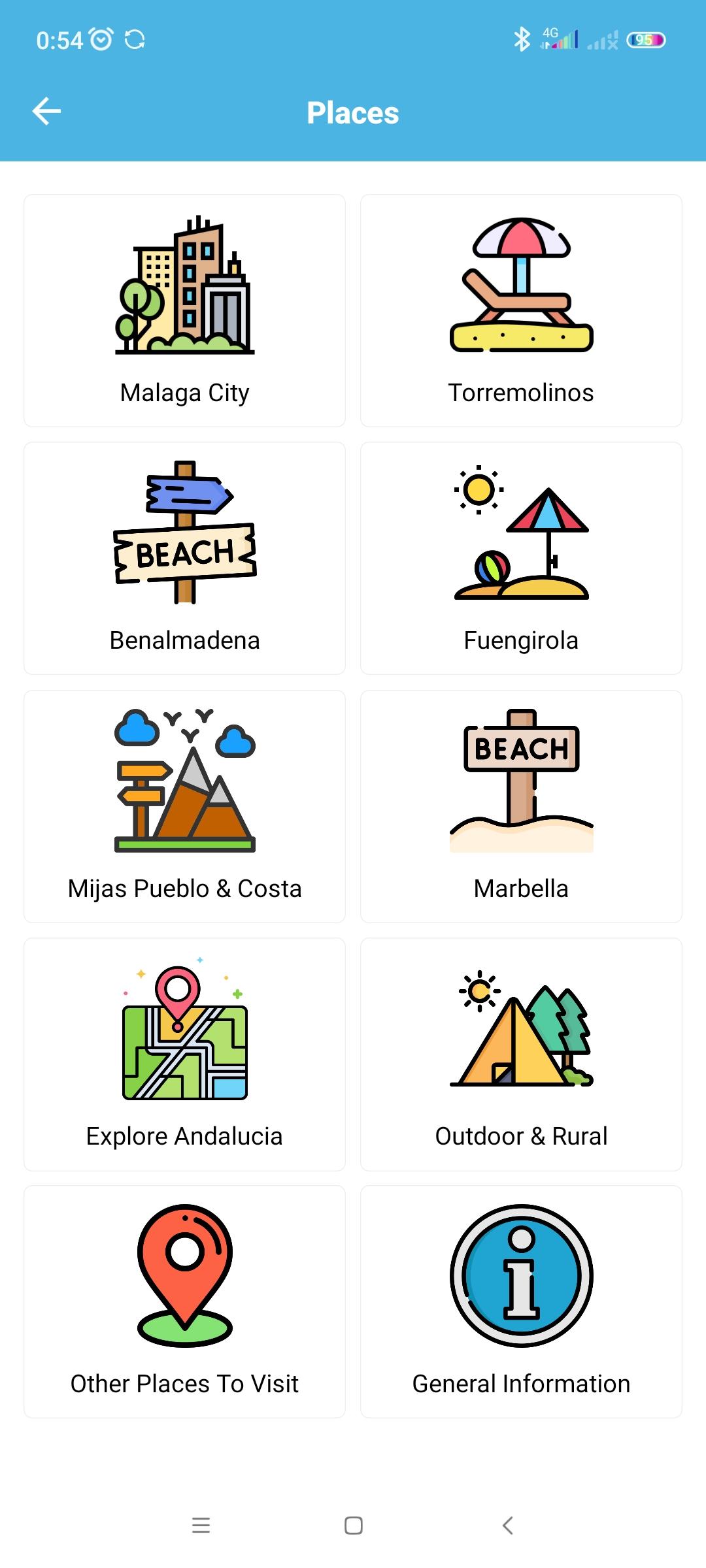Show General Information
This screenshot has height=1568, width=706.
tap(521, 1302)
